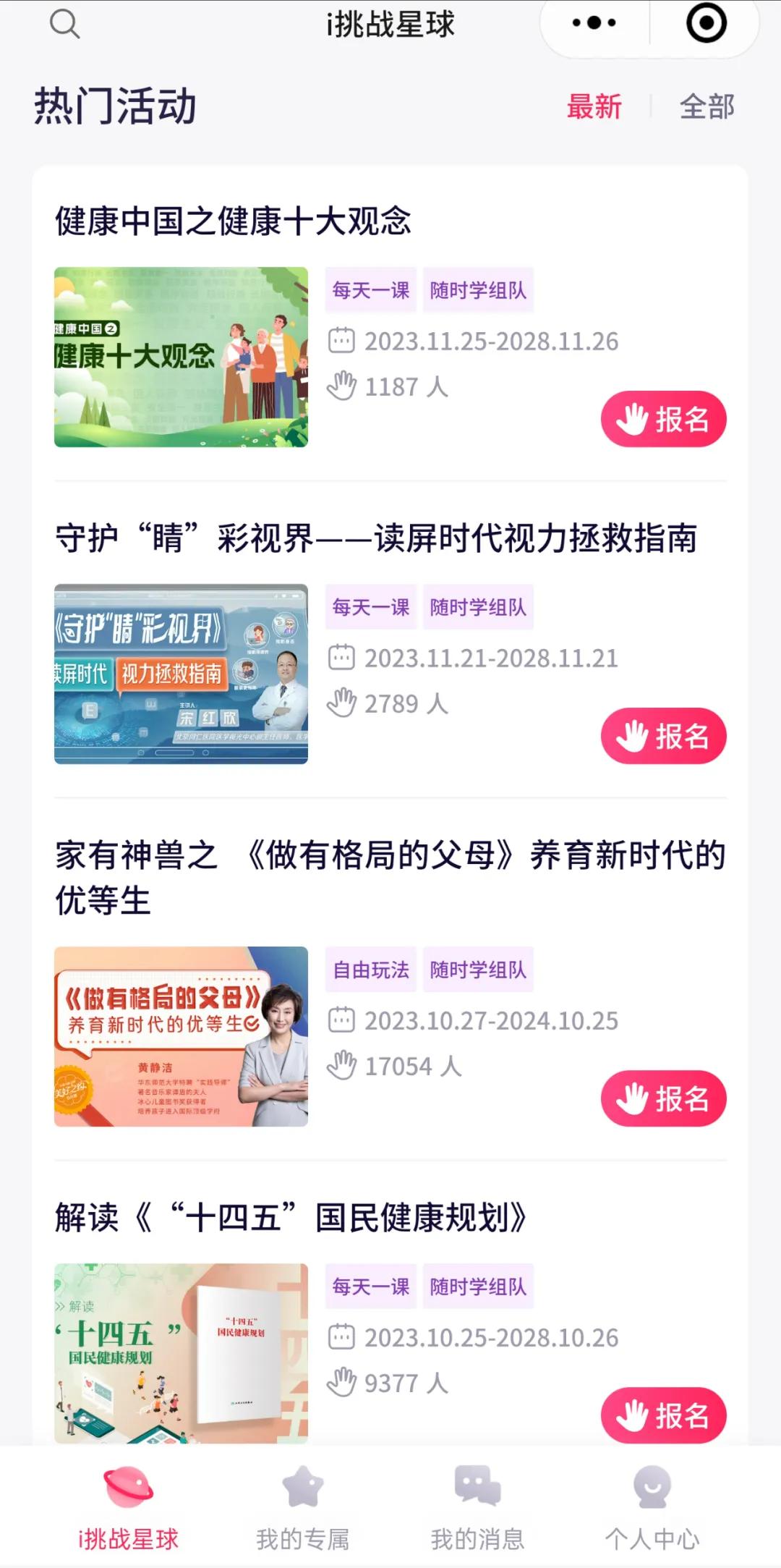Switch to the 我的专属 tab
Image resolution: width=781 pixels, height=1568 pixels.
click(302, 1508)
